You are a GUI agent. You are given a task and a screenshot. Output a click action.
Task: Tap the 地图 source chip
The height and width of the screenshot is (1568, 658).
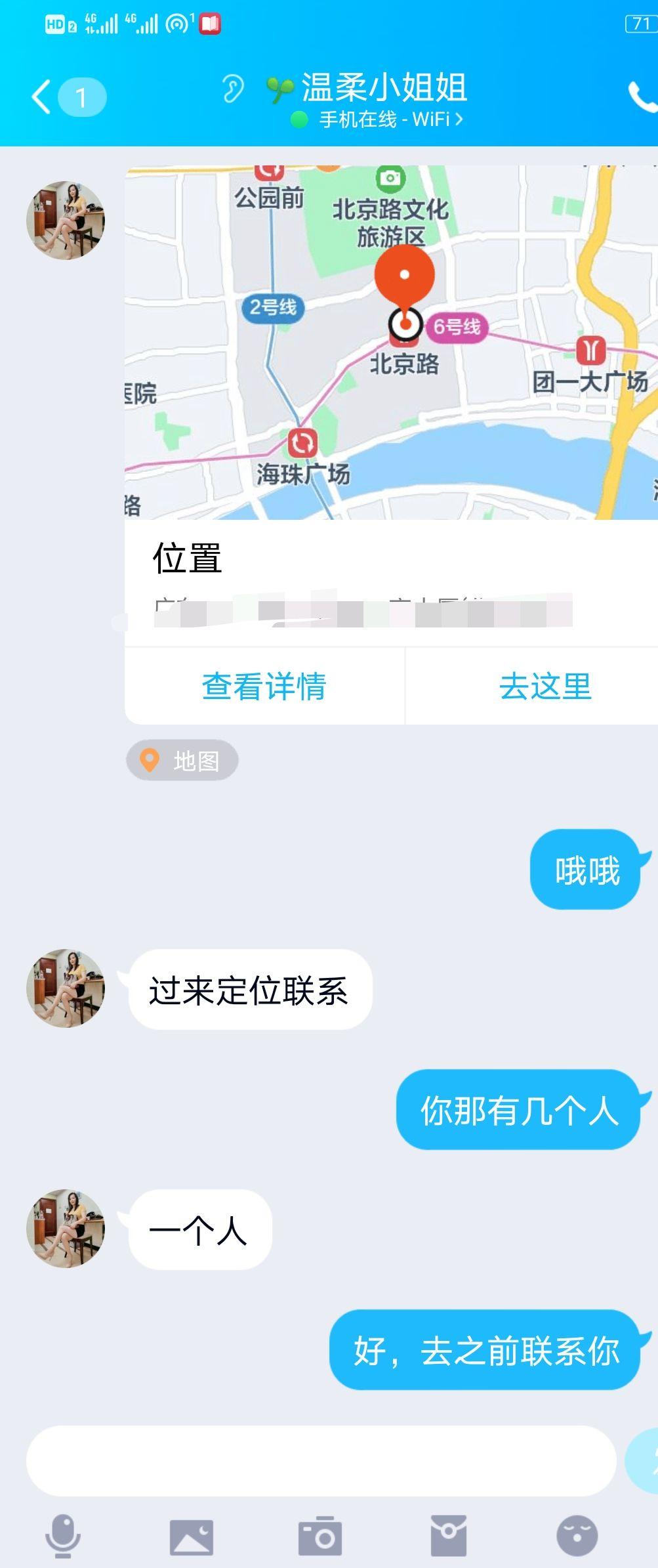182,761
